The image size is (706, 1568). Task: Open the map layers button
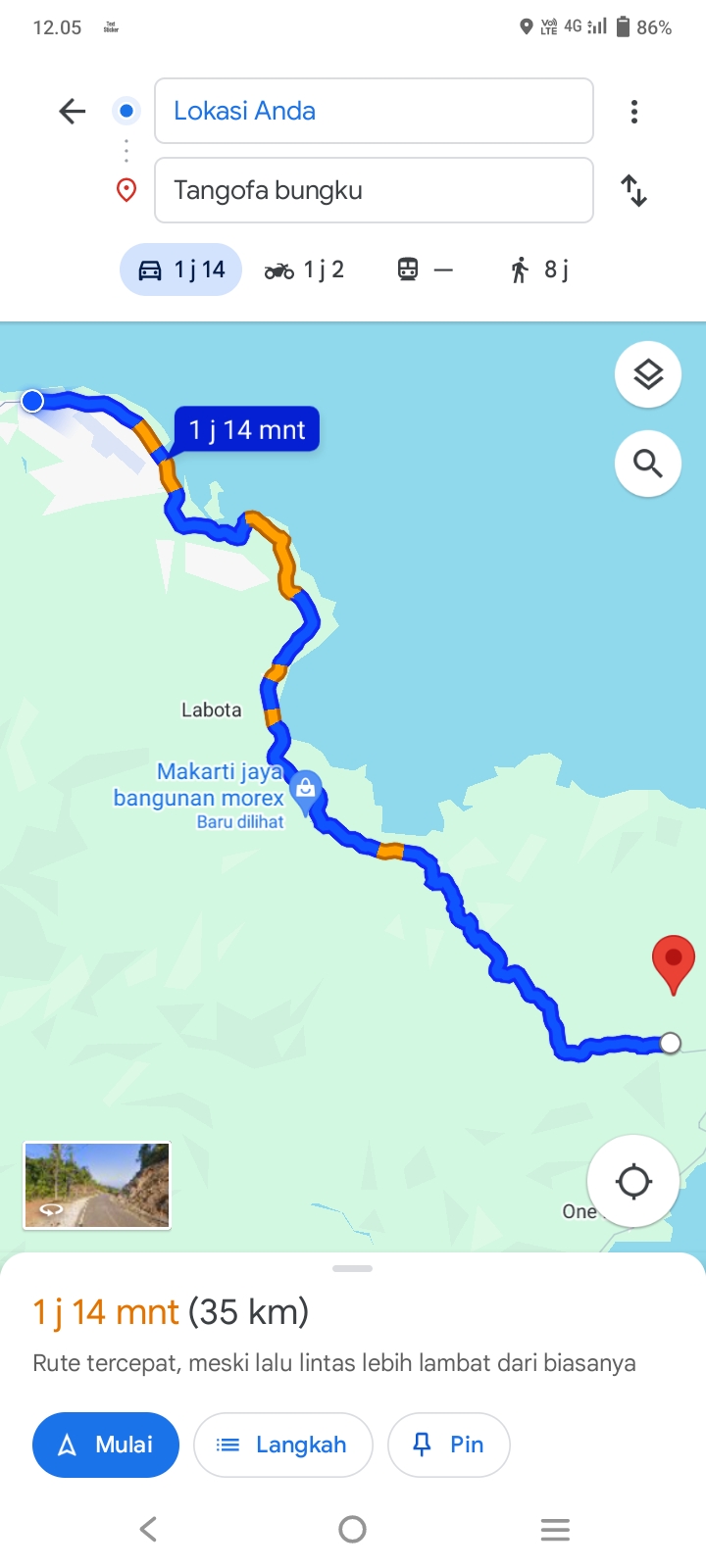[x=648, y=374]
